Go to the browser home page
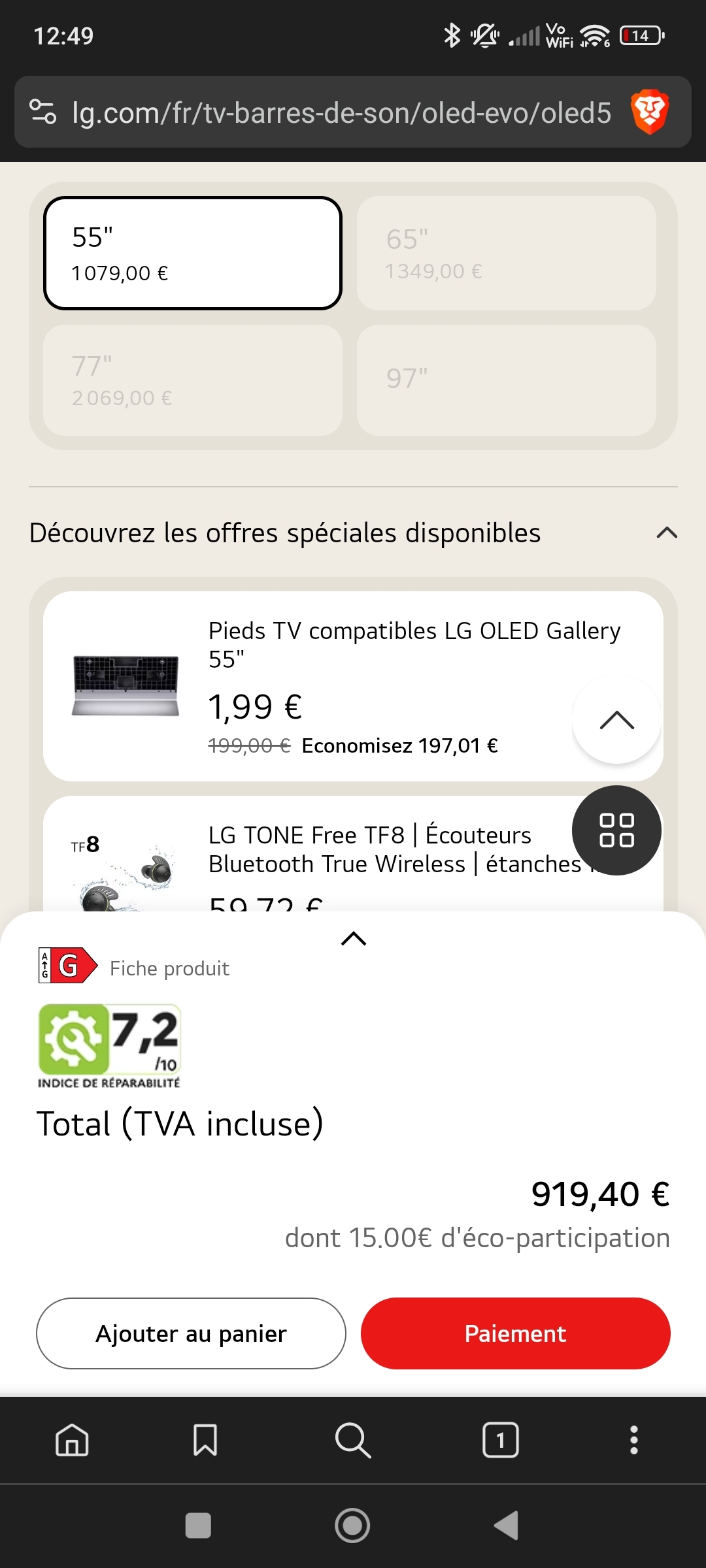 tap(72, 1440)
